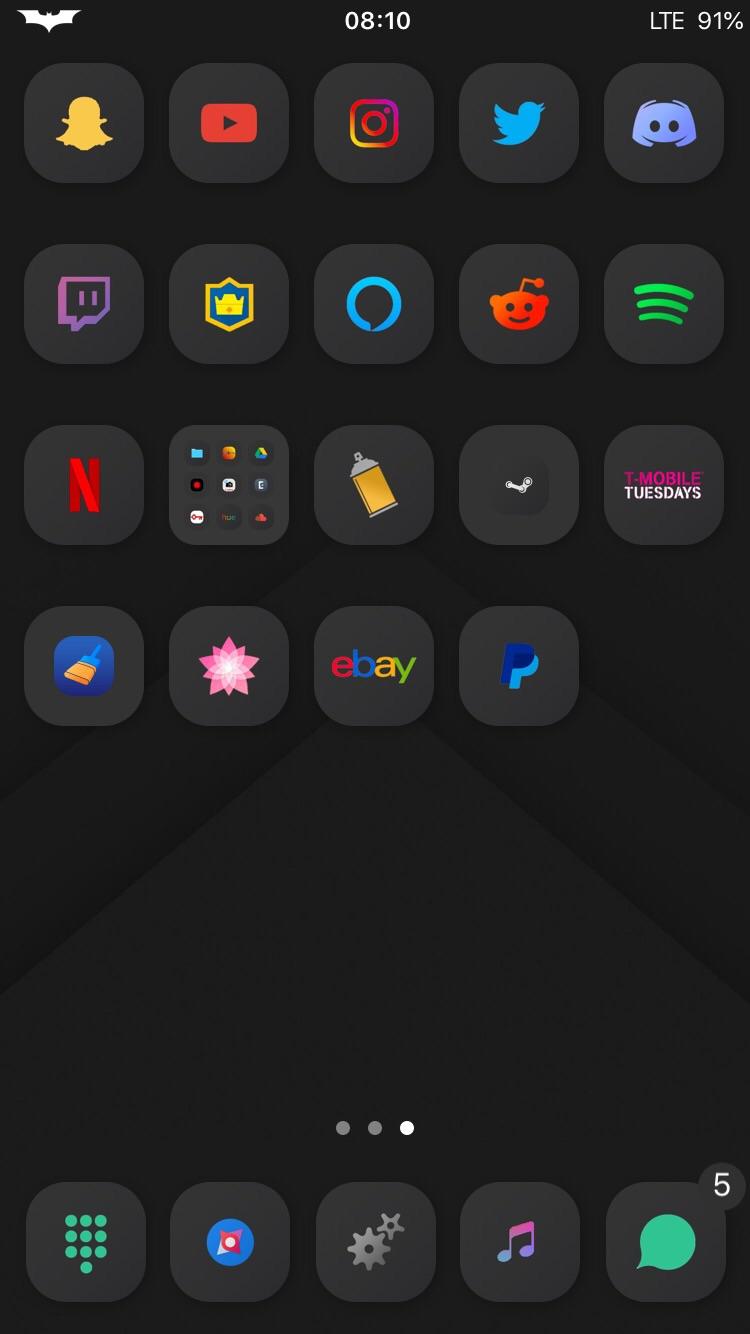Launch PayPal
The width and height of the screenshot is (750, 1334).
point(518,666)
